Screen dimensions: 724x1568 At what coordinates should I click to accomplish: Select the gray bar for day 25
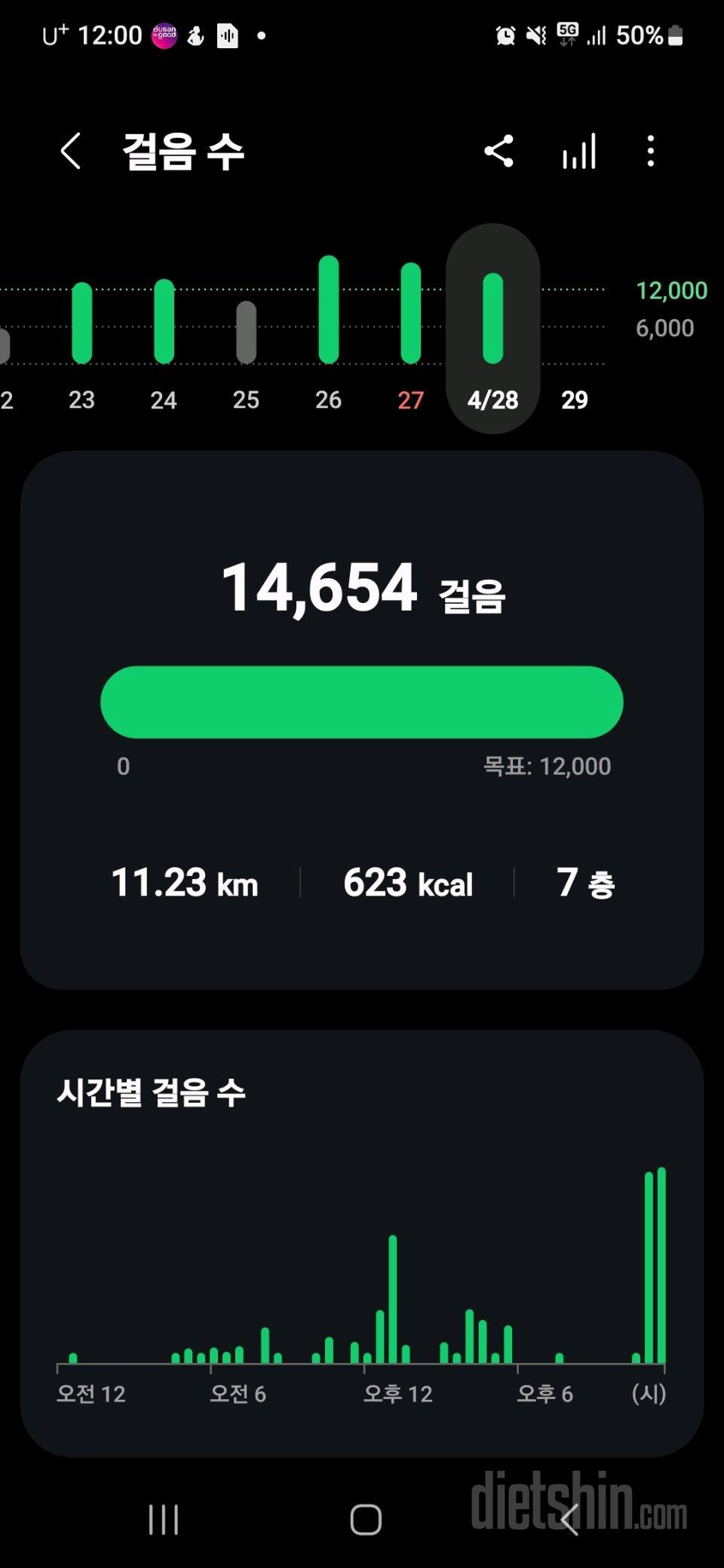(x=246, y=332)
